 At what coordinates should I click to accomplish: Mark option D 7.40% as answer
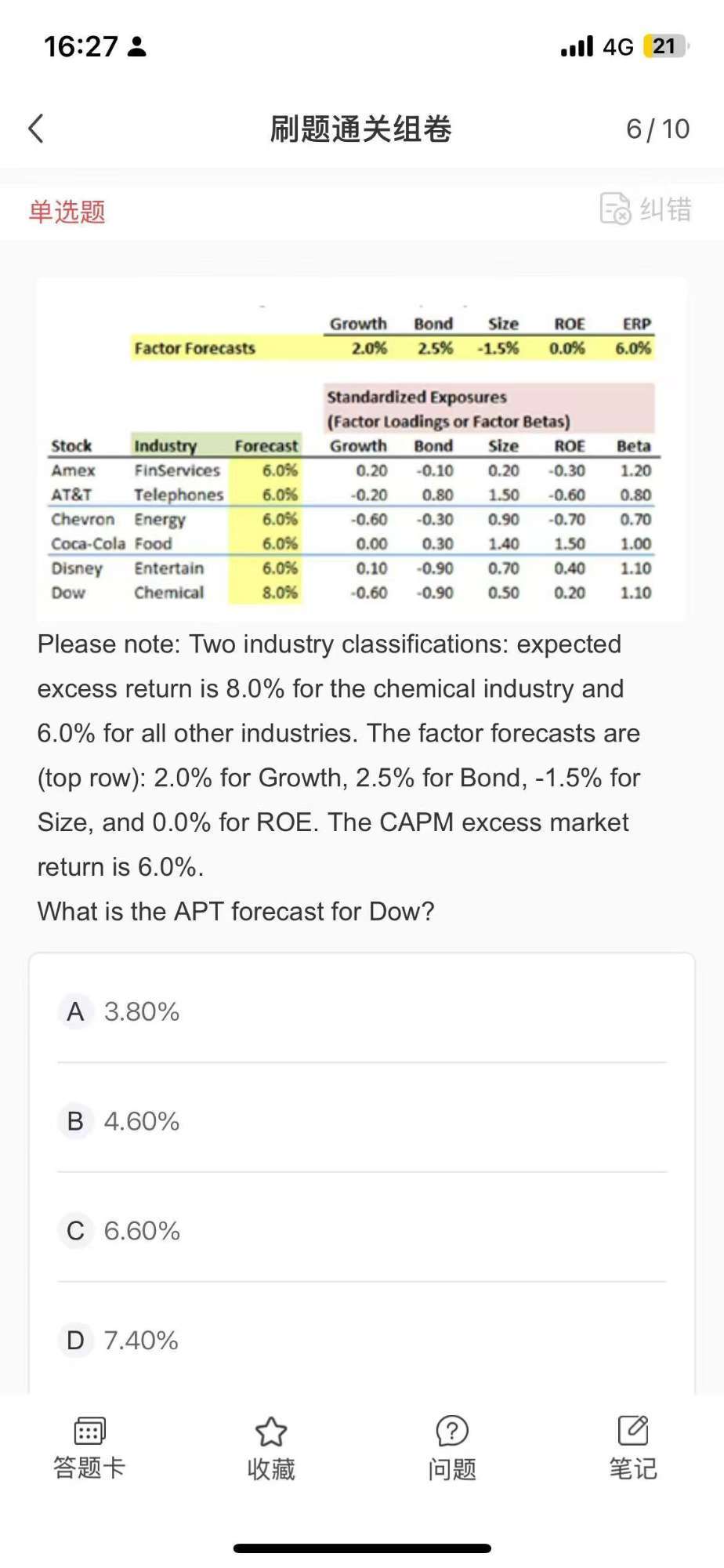coord(362,1341)
